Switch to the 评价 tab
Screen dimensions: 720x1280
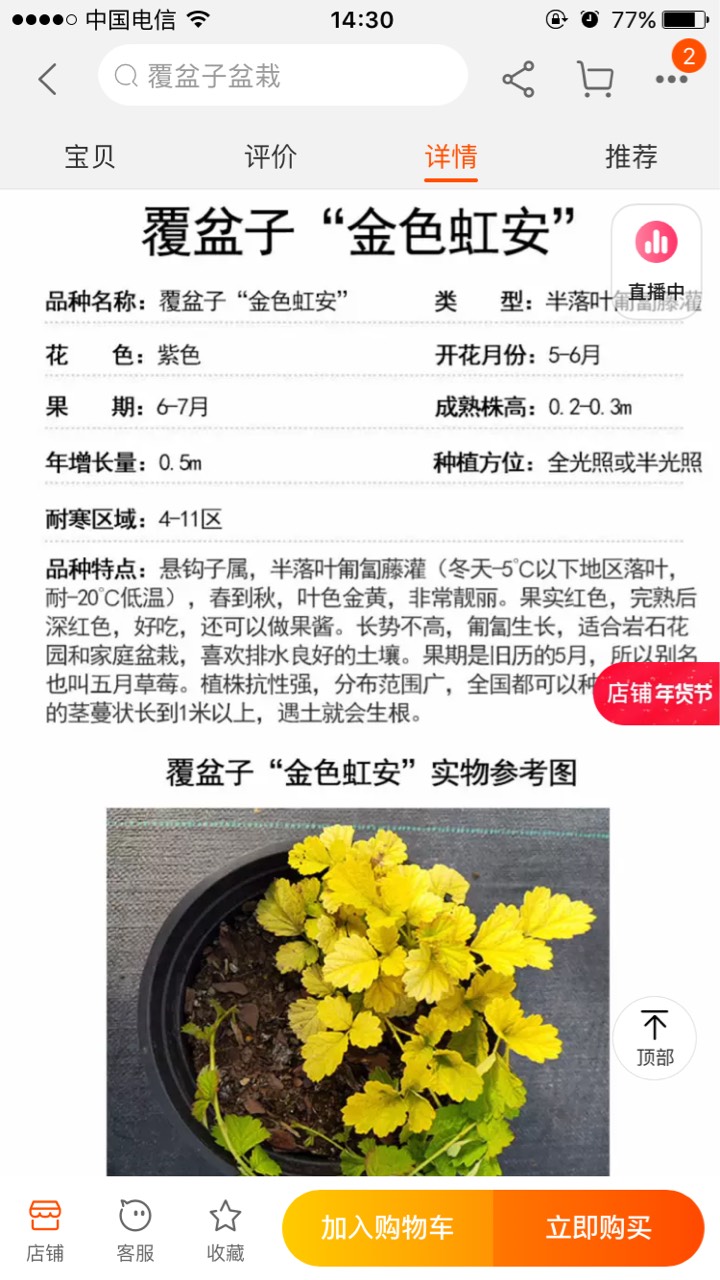pos(270,157)
